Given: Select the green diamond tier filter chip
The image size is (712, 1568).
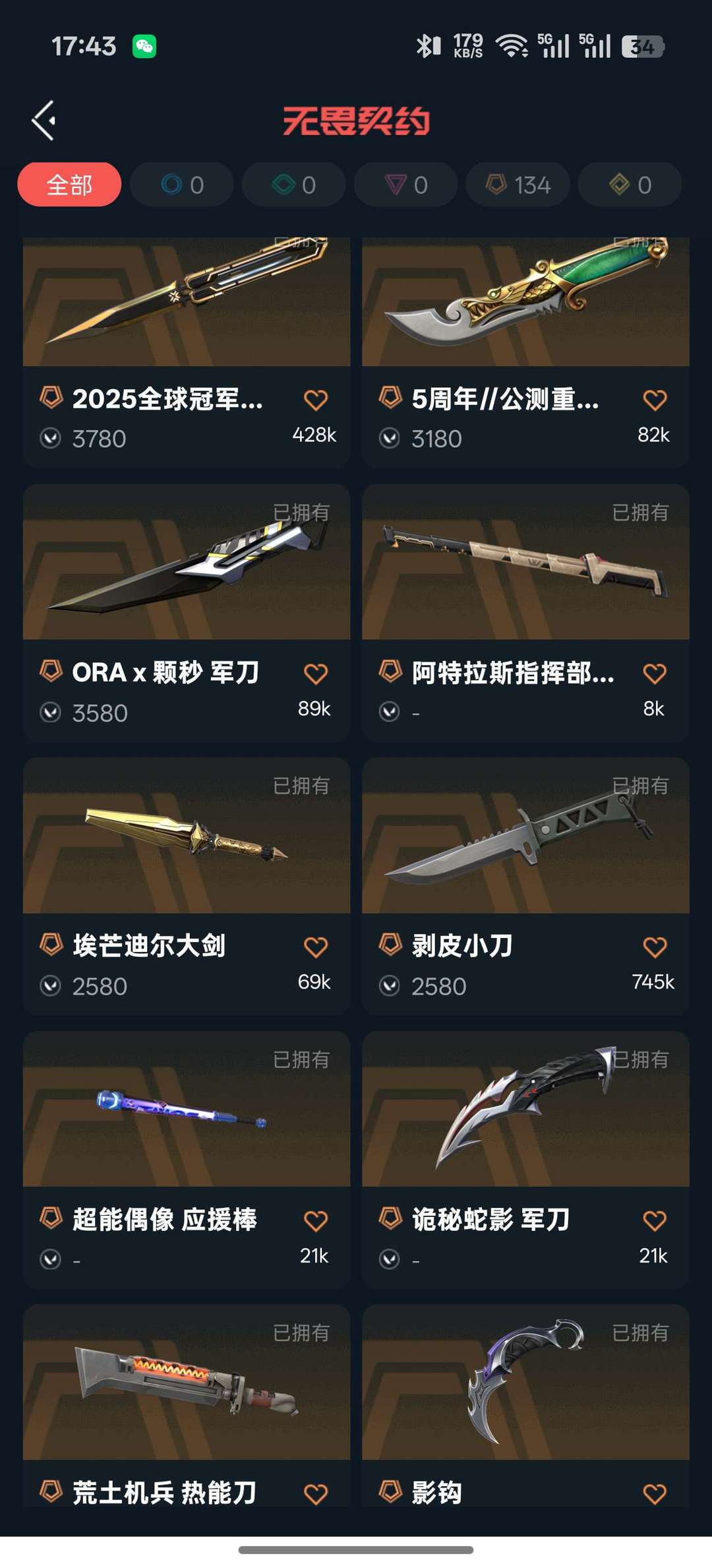Looking at the screenshot, I should pos(294,185).
